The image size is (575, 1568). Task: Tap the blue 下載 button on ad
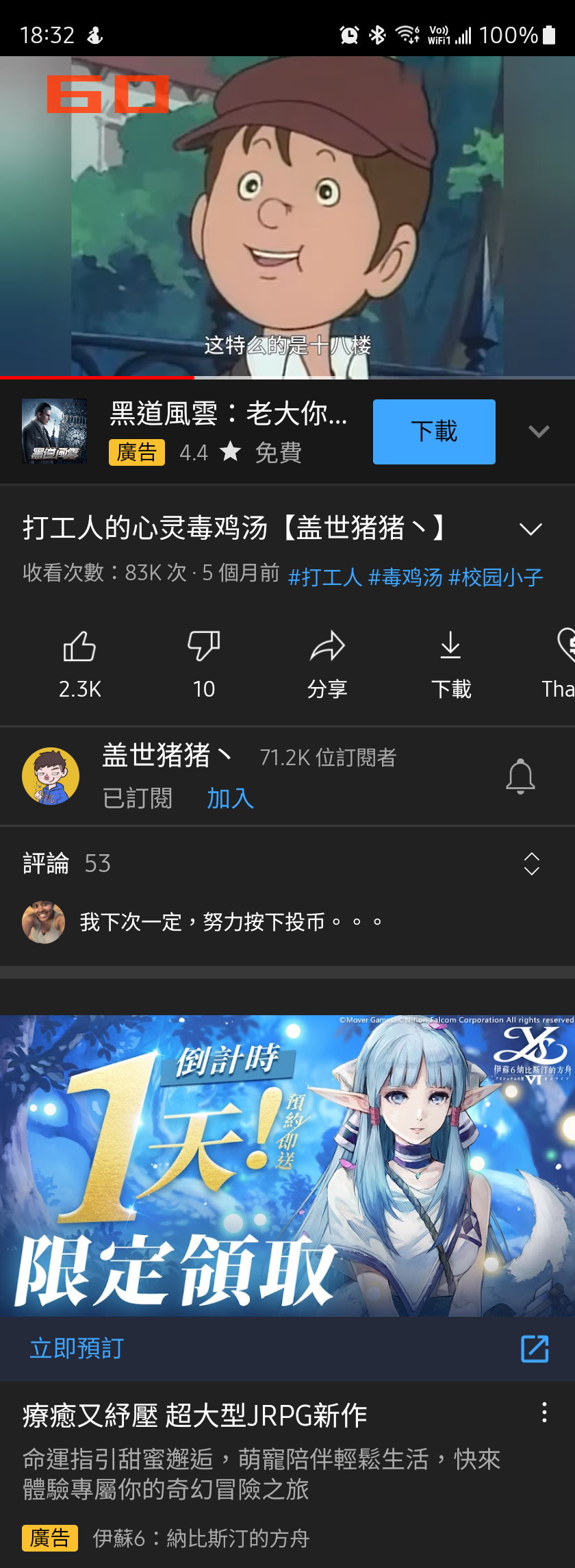[434, 432]
